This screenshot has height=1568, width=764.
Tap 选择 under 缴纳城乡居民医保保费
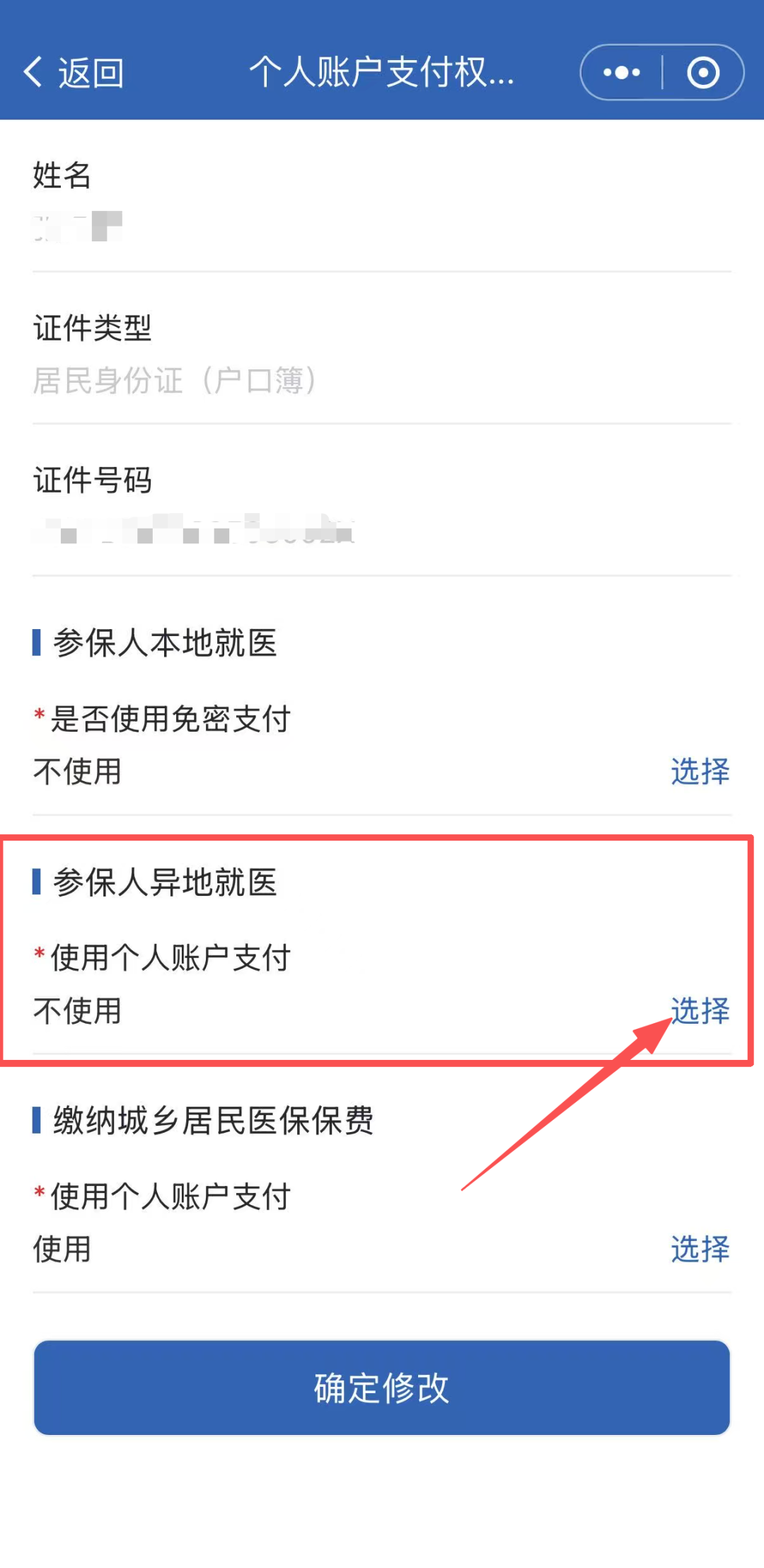tap(700, 1249)
